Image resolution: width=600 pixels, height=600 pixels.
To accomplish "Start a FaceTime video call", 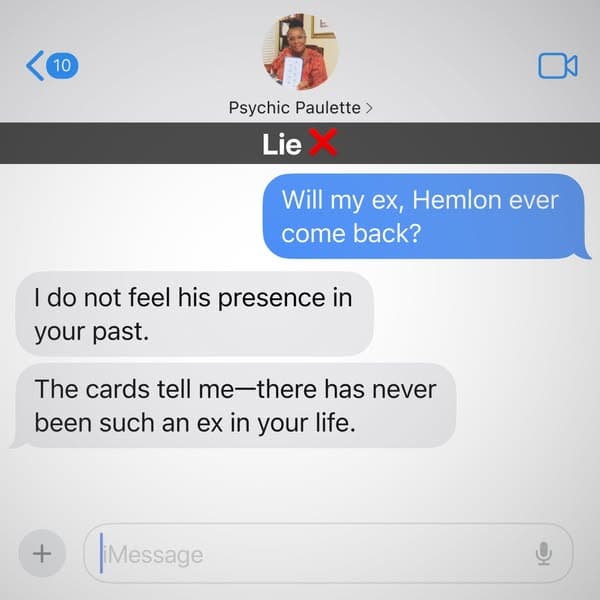I will coord(557,66).
